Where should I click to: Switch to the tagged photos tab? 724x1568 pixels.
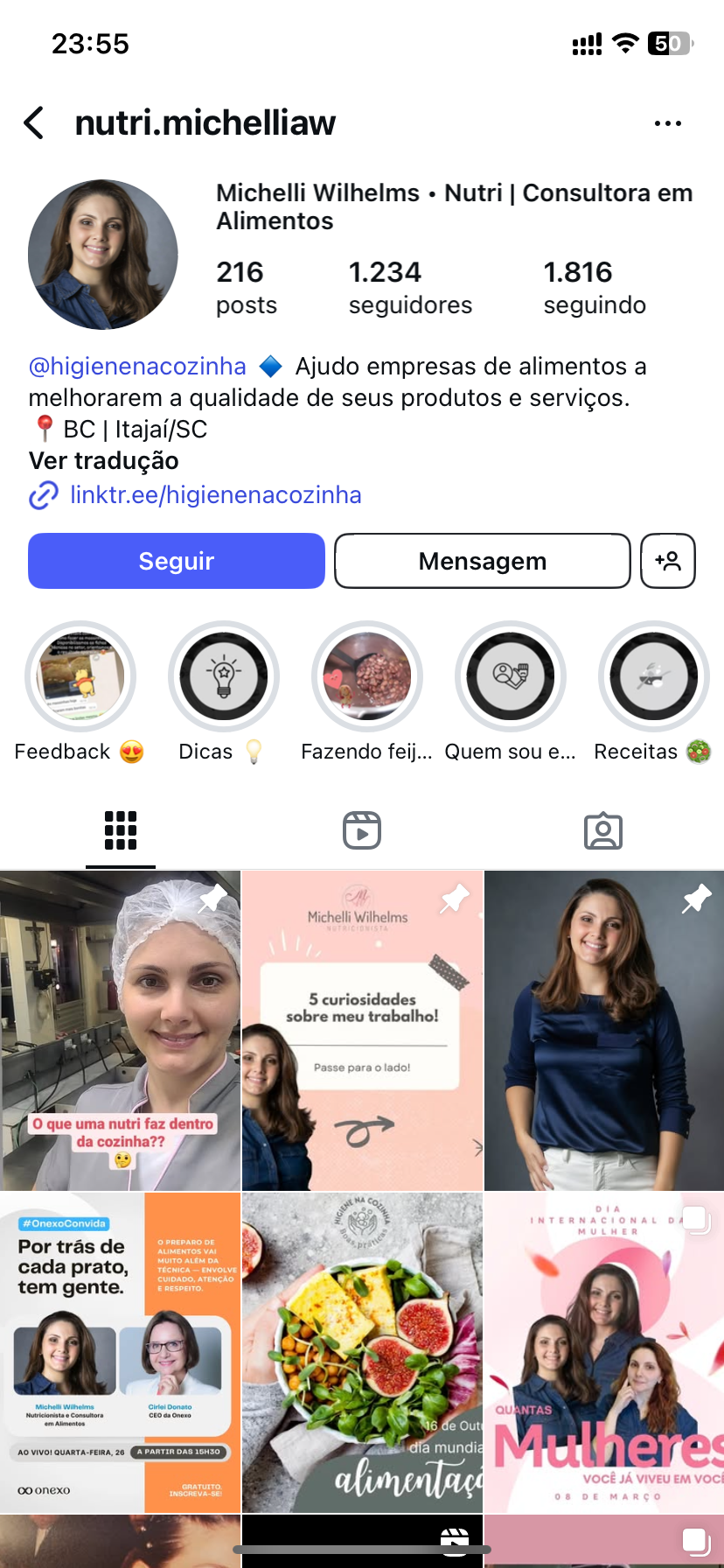coord(603,830)
